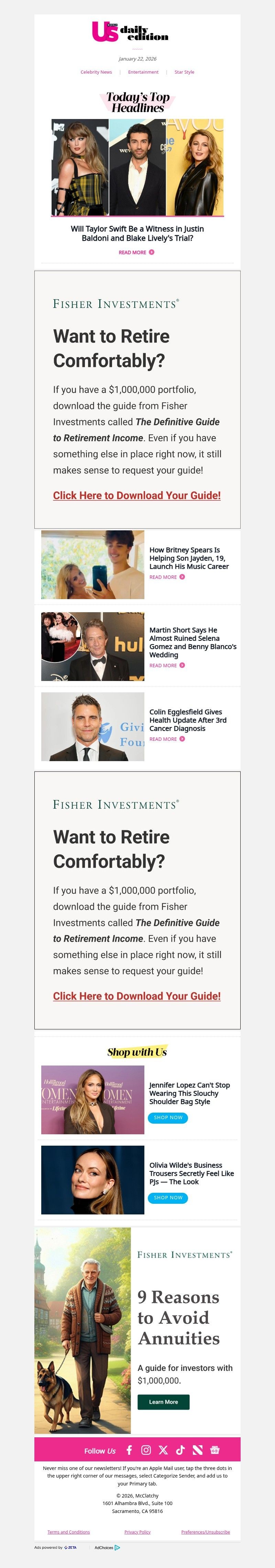Open the Star Style section link
Image resolution: width=275 pixels, height=1568 pixels.
point(184,72)
